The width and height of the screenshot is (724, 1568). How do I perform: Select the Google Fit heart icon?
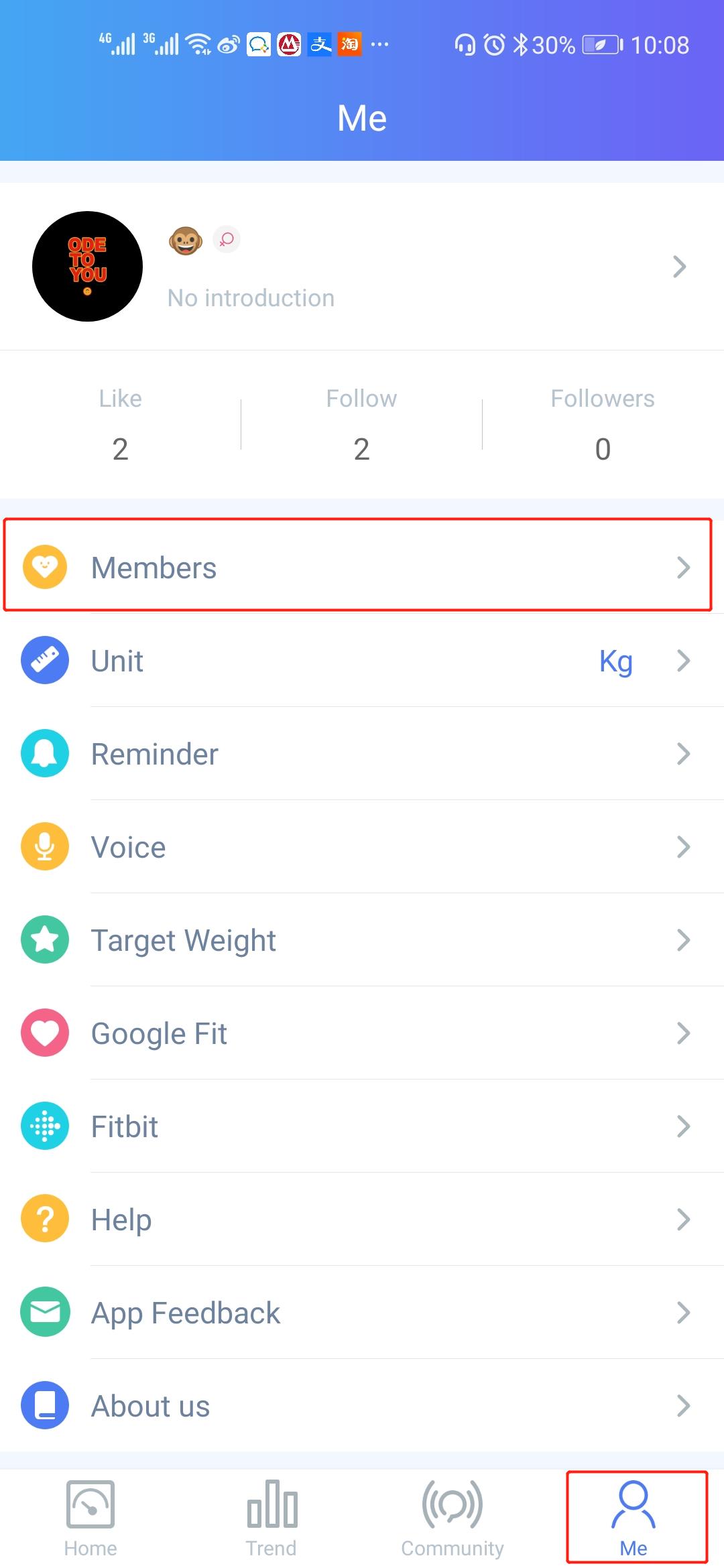coord(44,1033)
